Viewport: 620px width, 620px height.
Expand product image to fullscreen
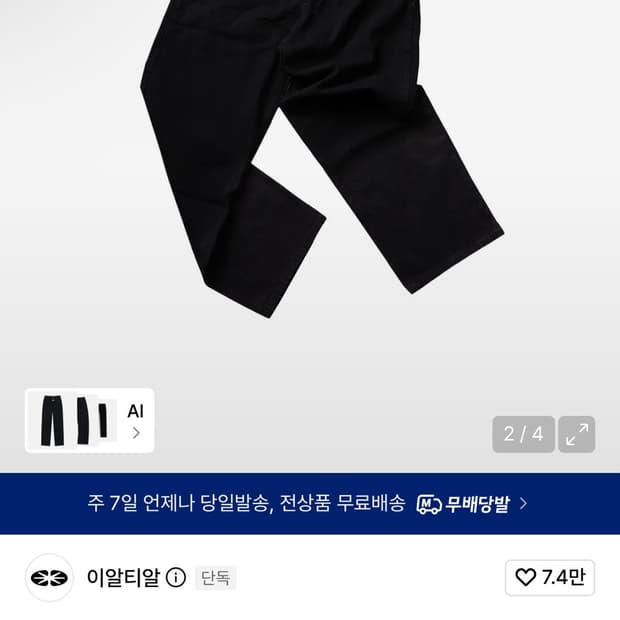point(577,434)
